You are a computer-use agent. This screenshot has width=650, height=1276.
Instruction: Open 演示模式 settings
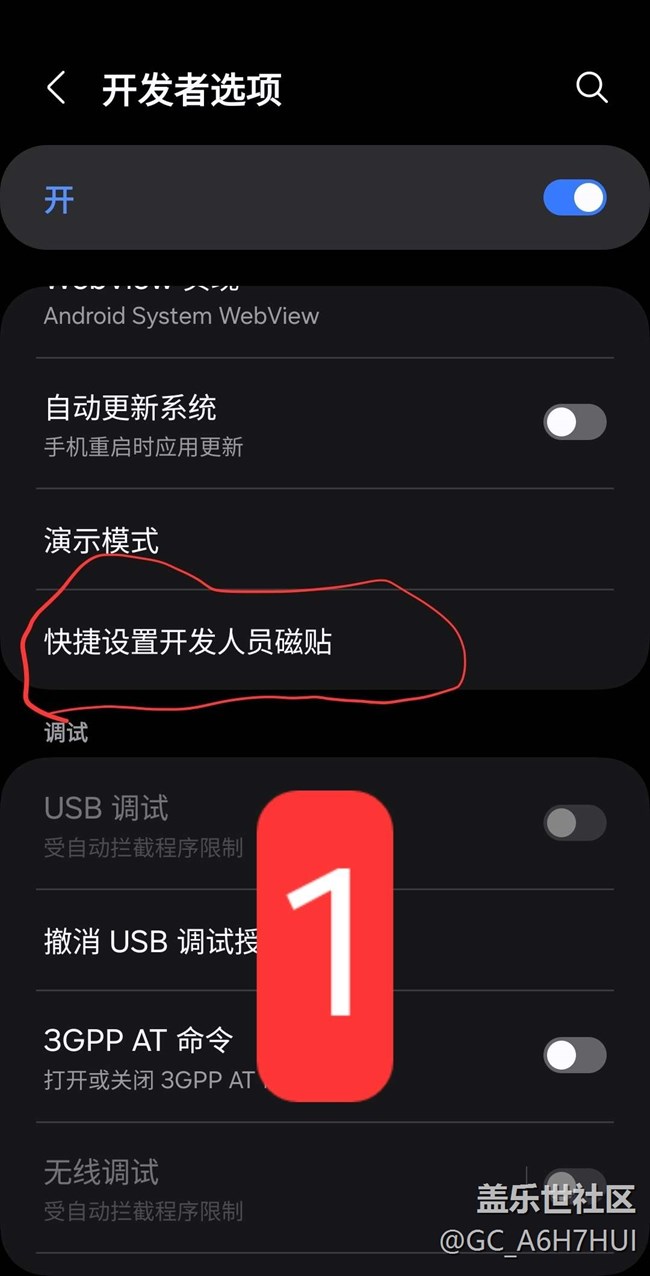click(x=325, y=541)
